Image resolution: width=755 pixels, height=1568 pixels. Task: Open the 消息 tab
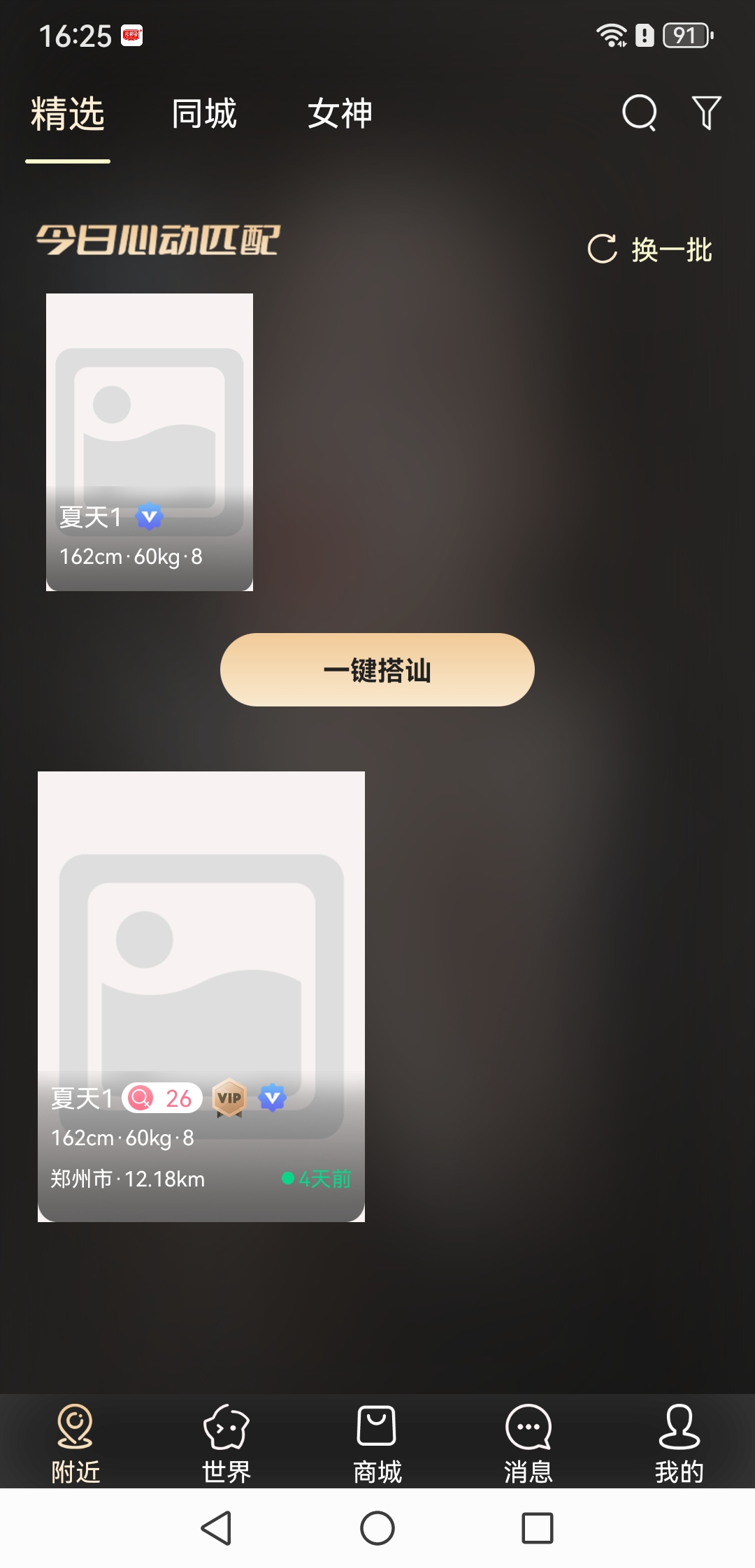pyautogui.click(x=528, y=1444)
